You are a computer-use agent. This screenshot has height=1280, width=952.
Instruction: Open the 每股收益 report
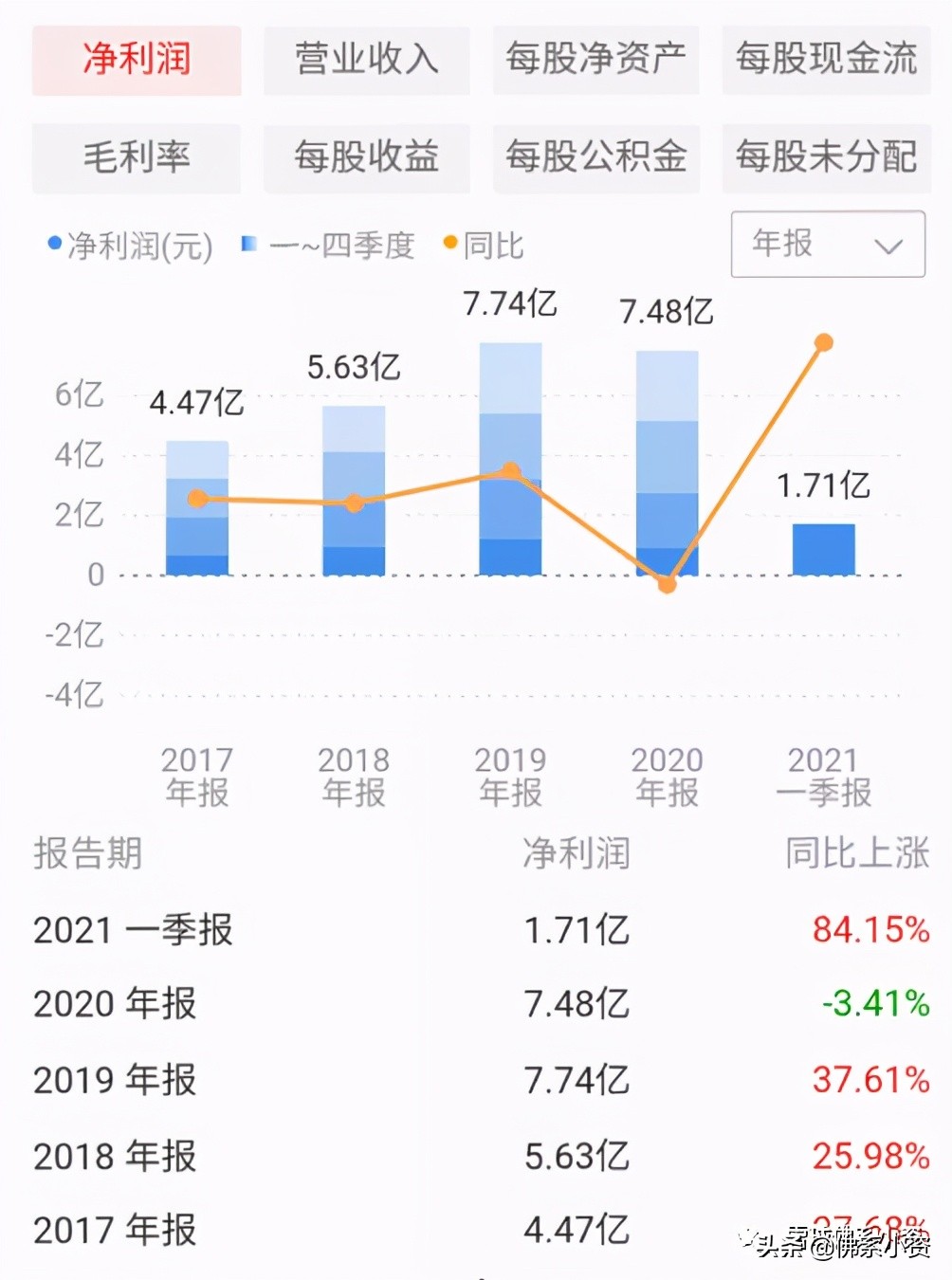click(366, 158)
